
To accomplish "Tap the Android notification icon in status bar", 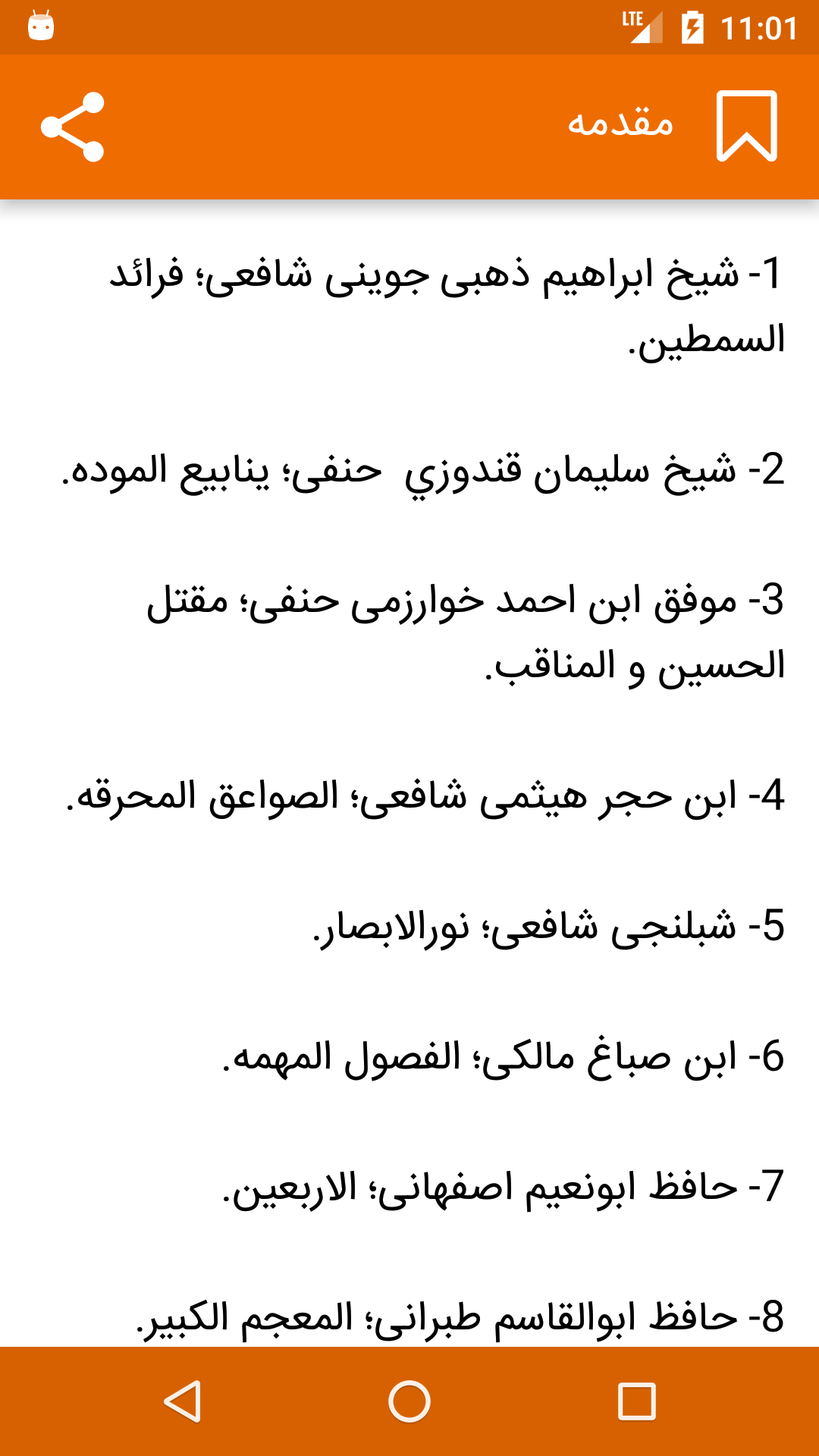I will point(38,24).
